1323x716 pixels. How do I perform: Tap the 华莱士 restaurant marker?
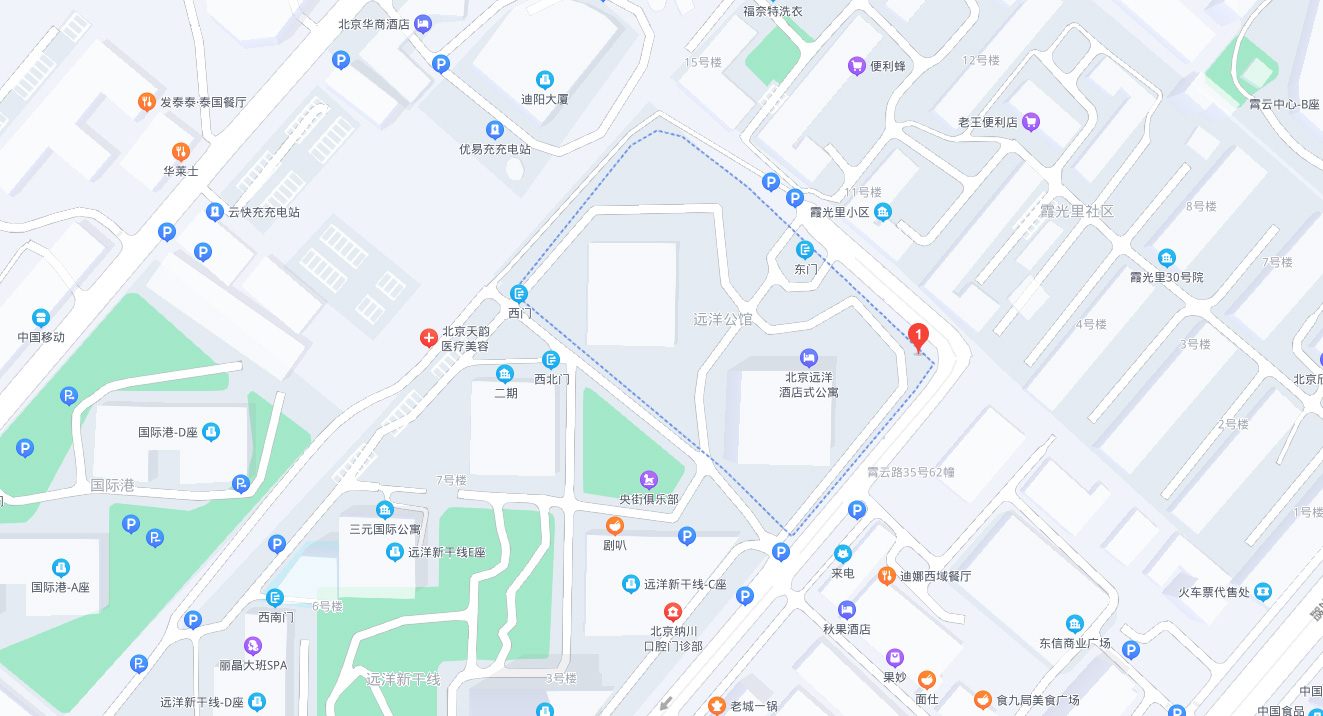point(181,152)
